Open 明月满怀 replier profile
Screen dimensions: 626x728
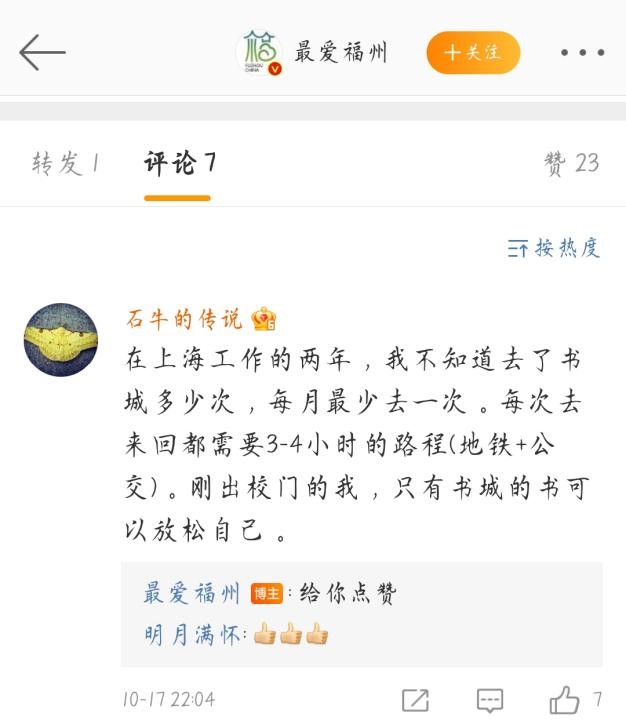193,634
